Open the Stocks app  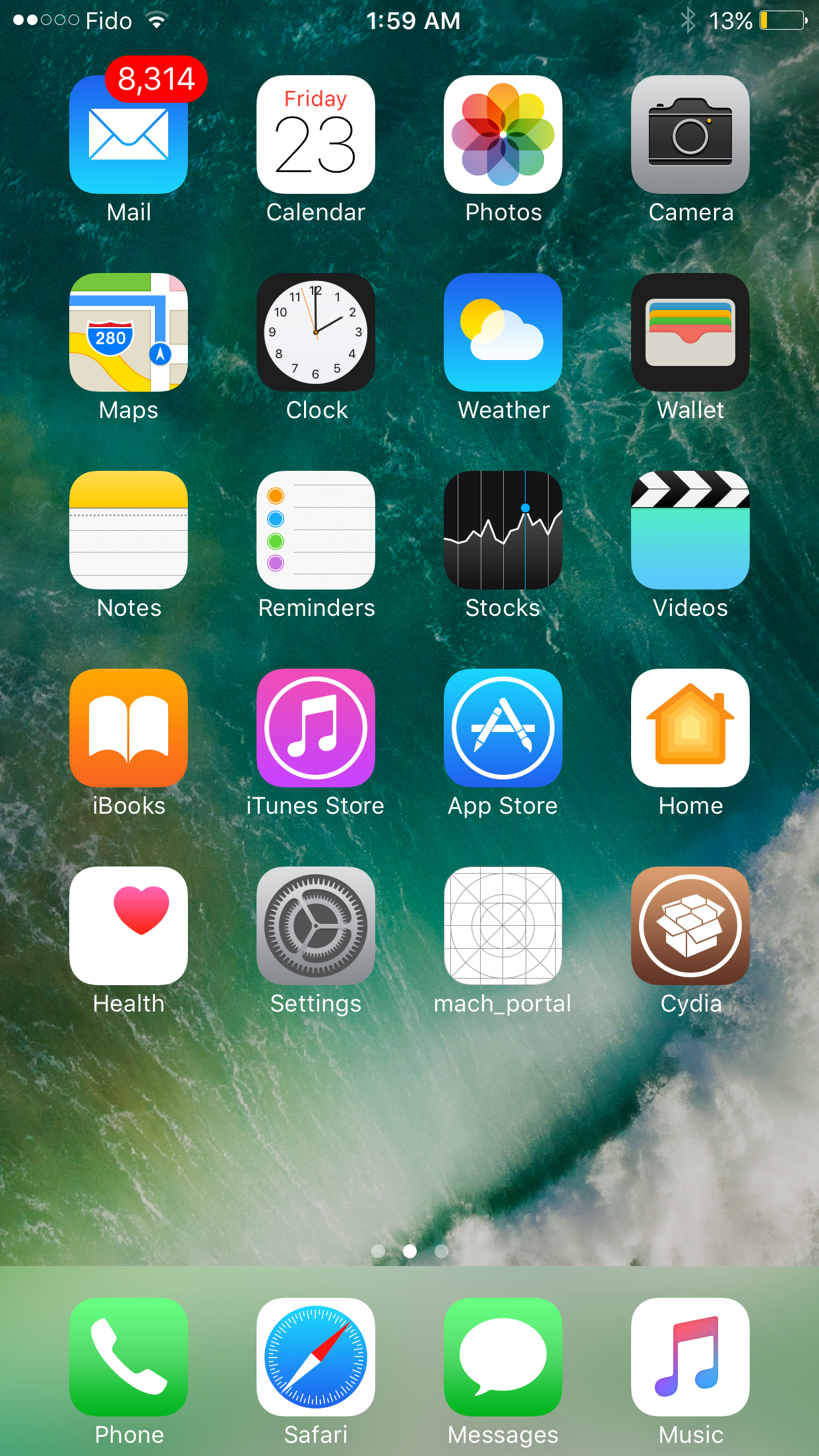503,530
